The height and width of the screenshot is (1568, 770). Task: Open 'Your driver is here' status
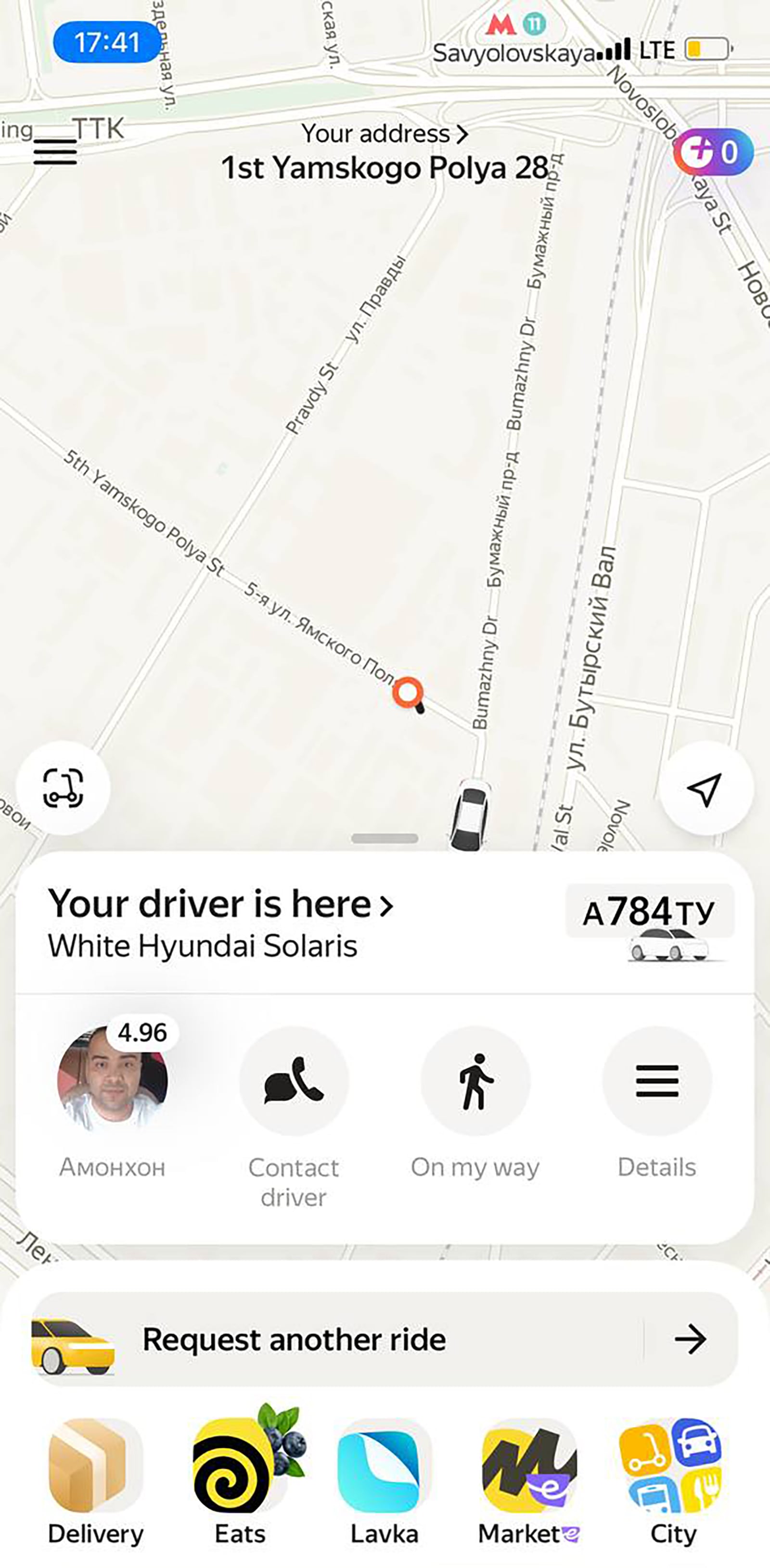tap(220, 905)
